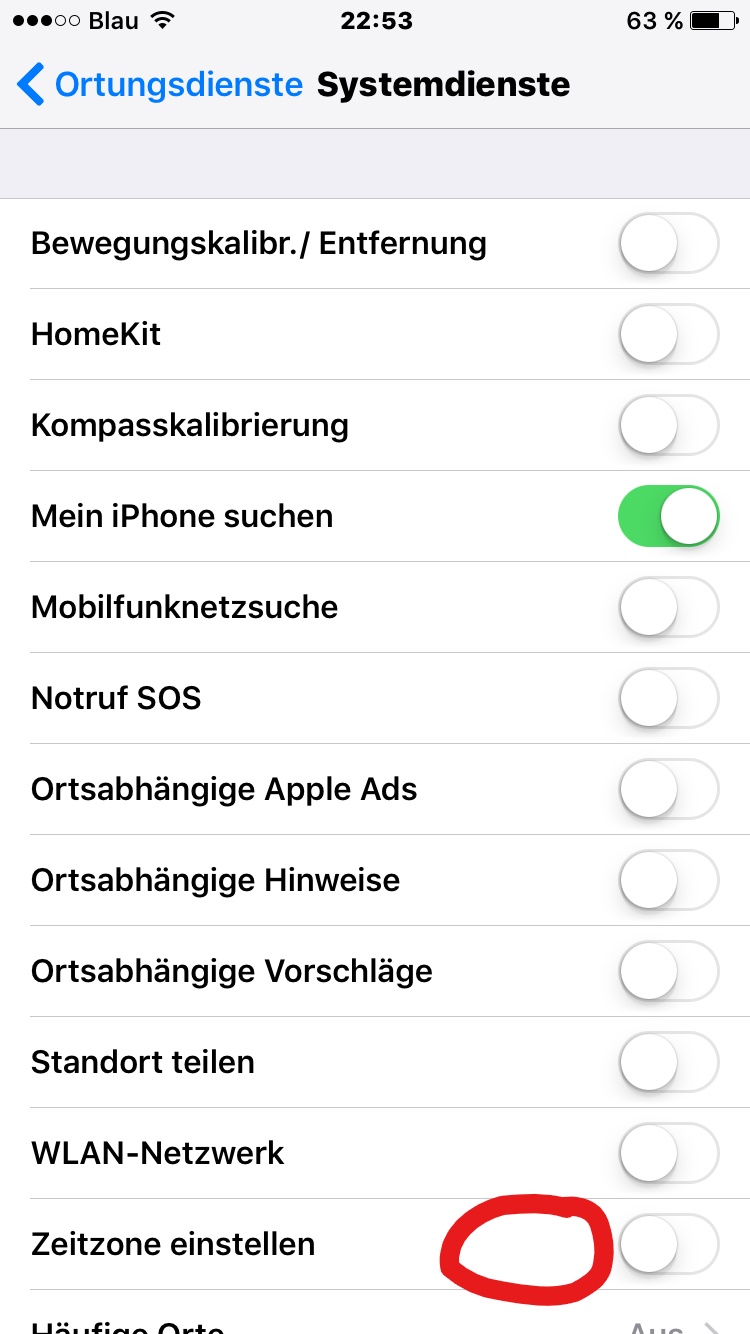Turn on the HomeKit switch

pyautogui.click(x=669, y=334)
